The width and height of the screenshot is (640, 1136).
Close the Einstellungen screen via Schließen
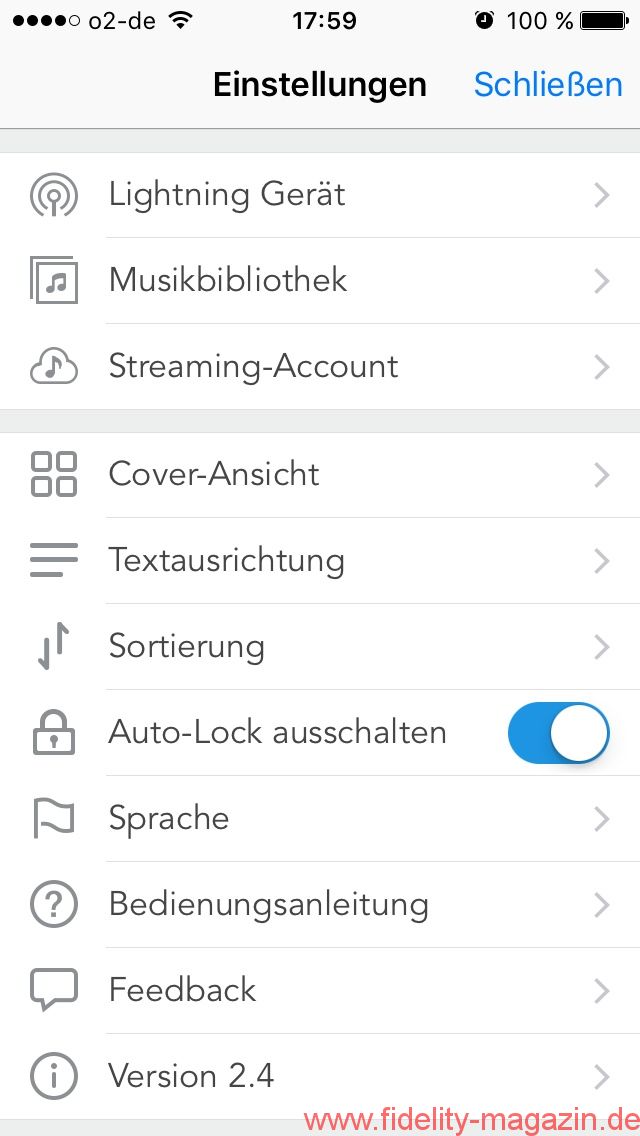pyautogui.click(x=547, y=85)
